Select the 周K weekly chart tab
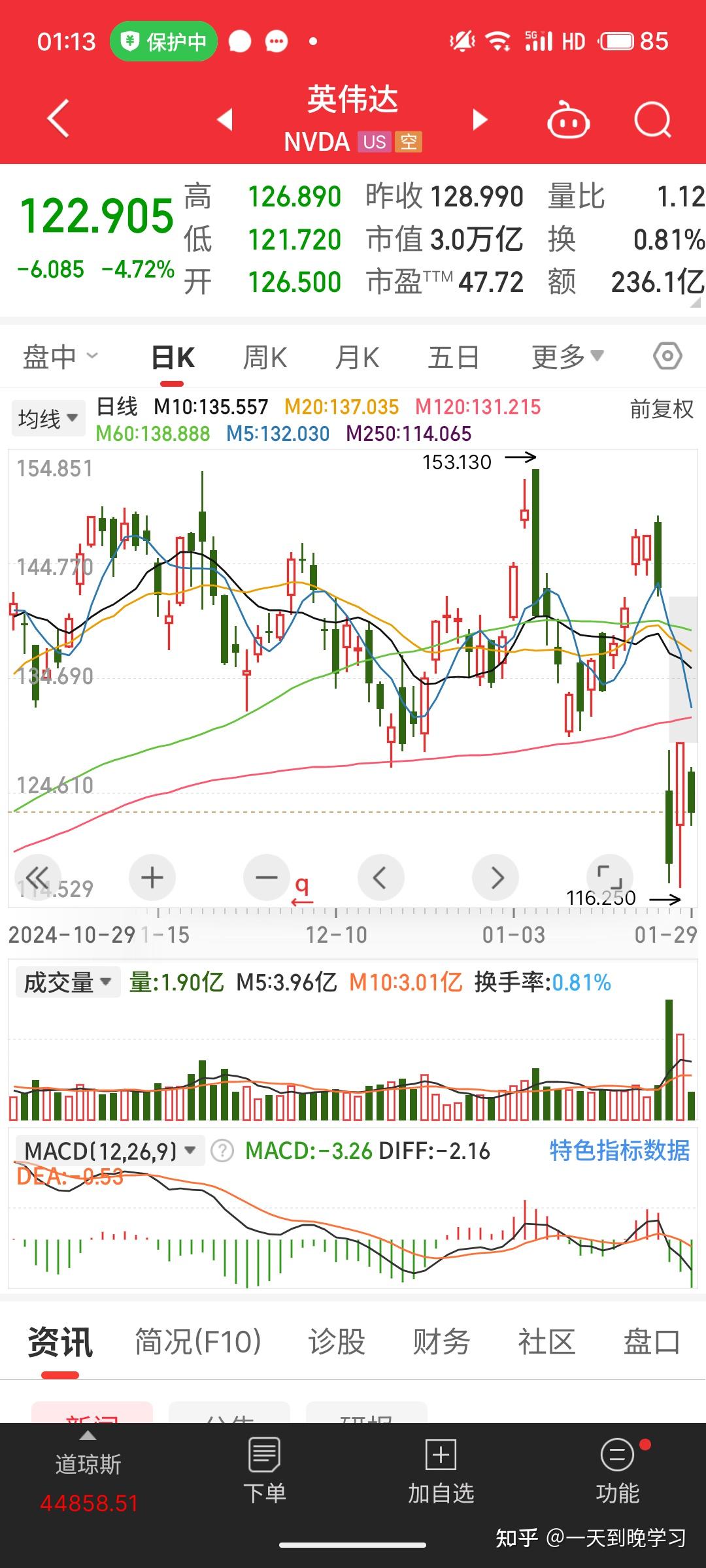 (x=265, y=357)
